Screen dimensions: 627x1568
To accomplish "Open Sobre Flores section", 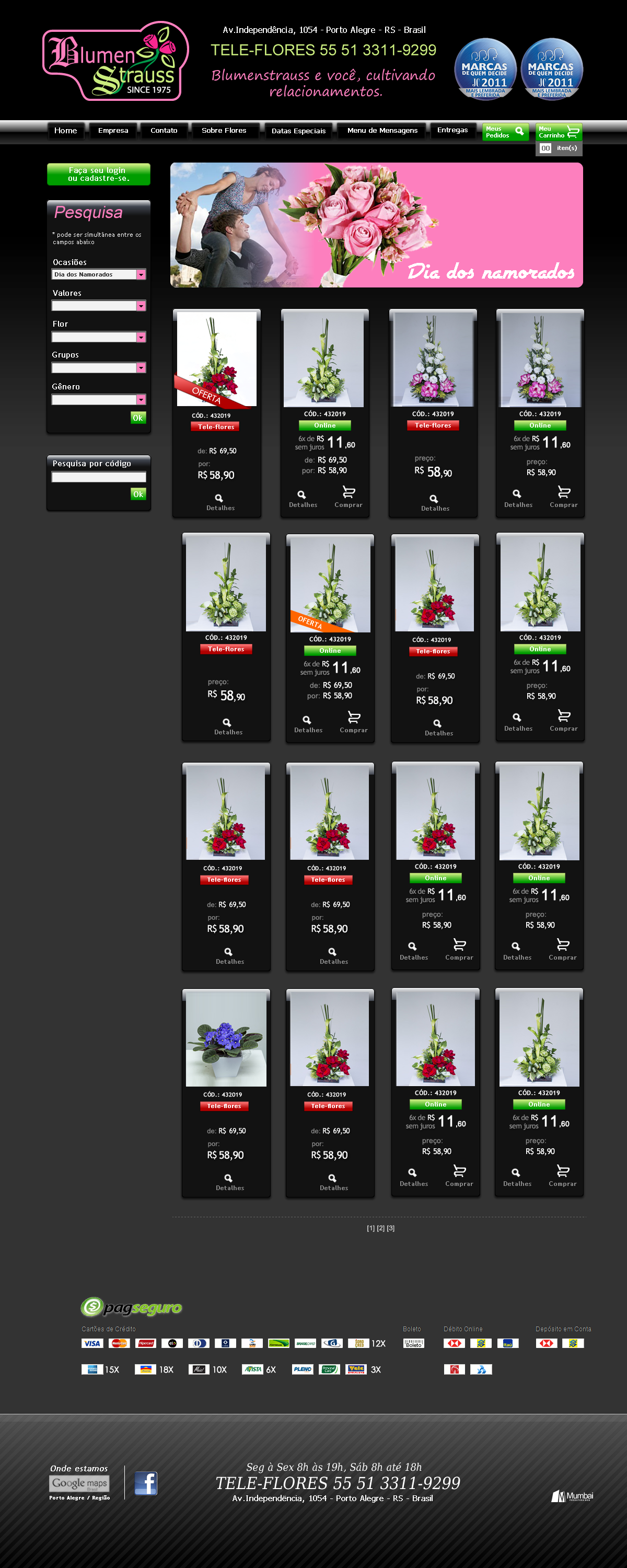I will [x=224, y=130].
